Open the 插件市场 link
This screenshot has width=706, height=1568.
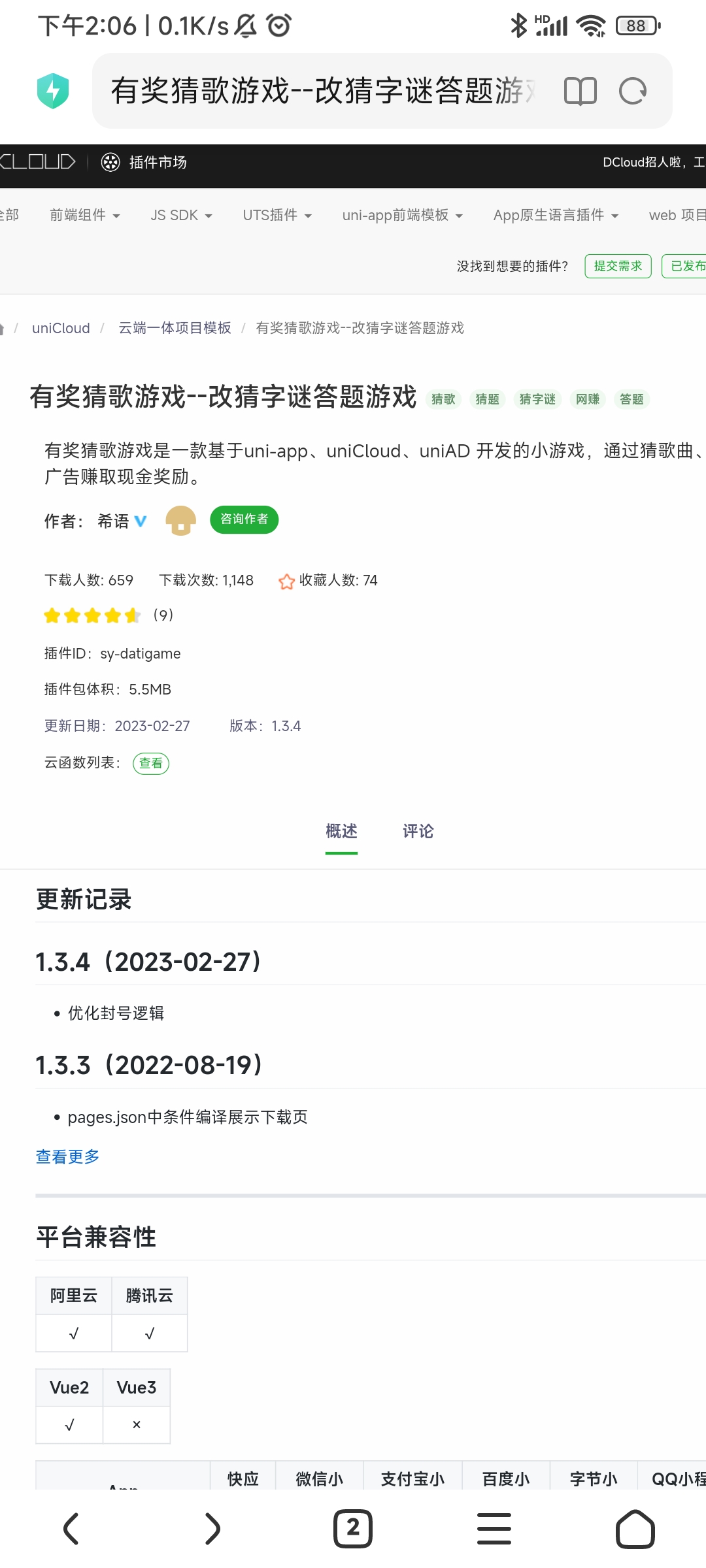(x=144, y=162)
